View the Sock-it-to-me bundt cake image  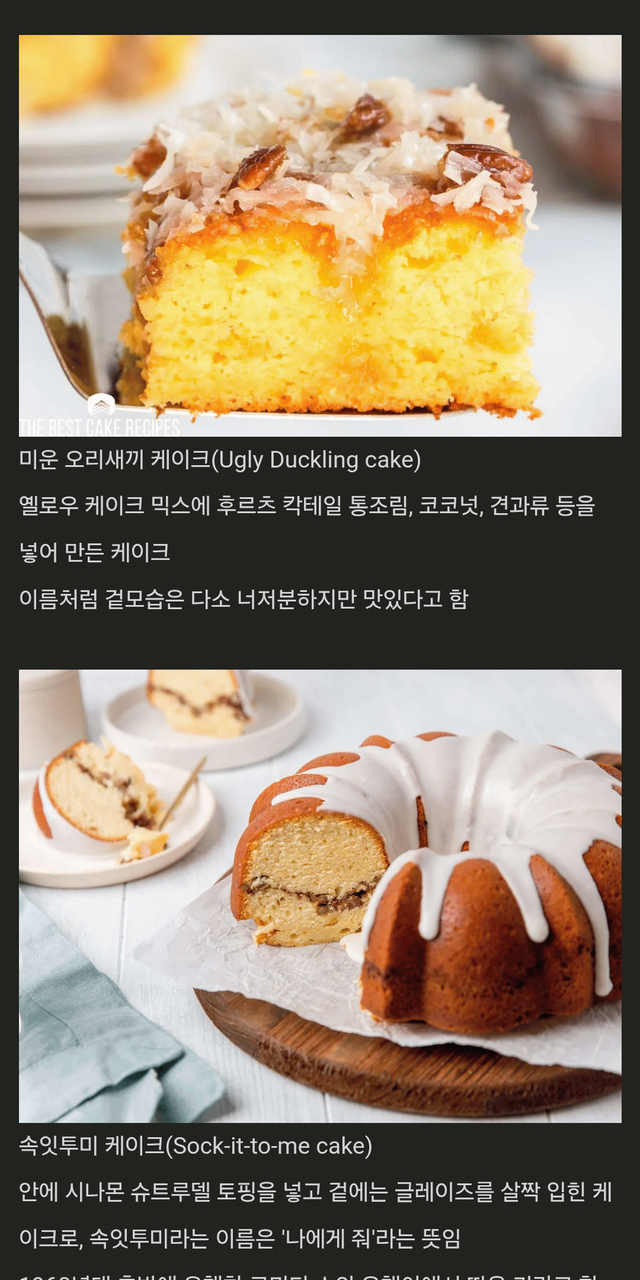coord(320,896)
